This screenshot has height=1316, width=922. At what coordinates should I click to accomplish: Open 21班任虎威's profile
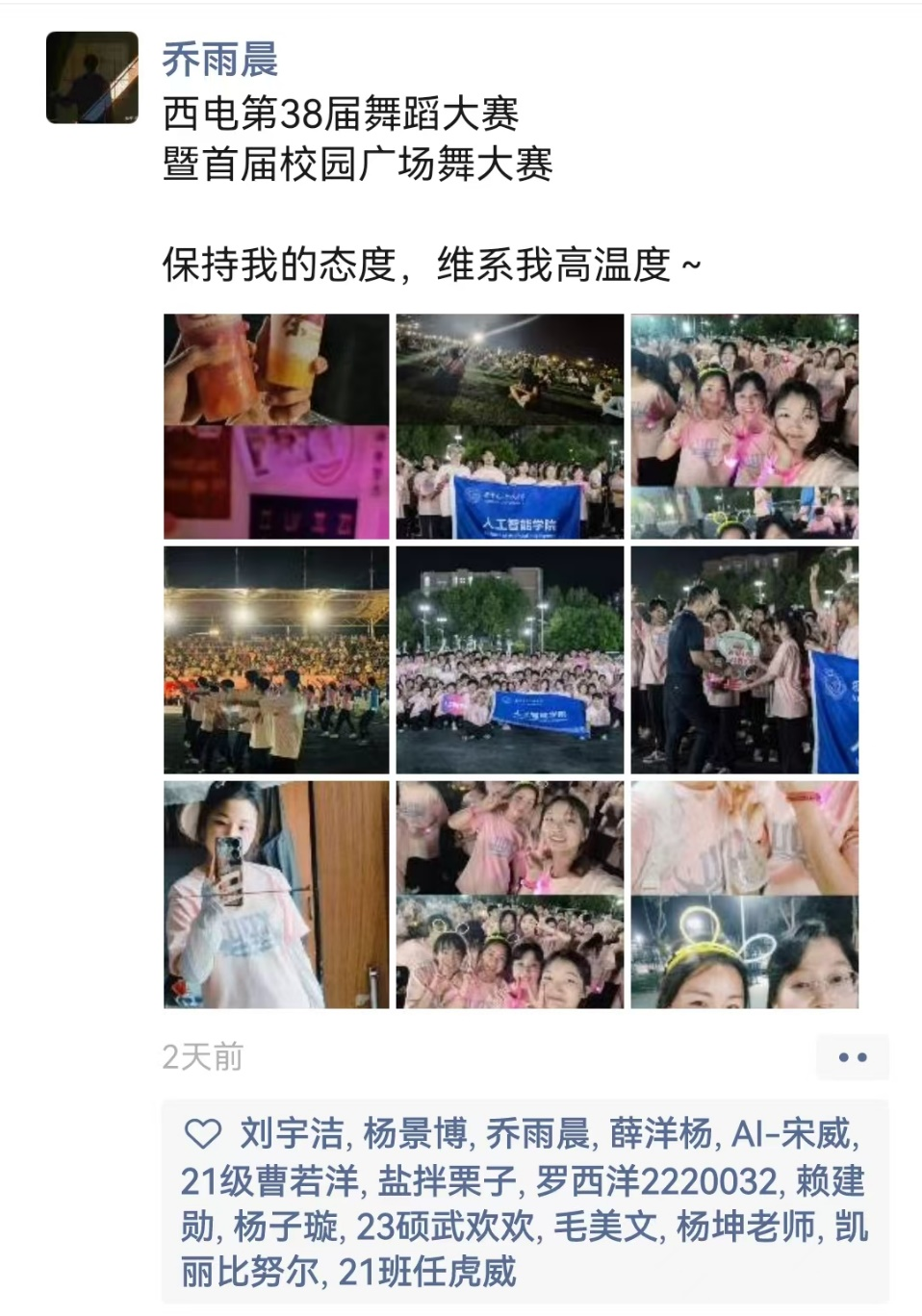[427, 1272]
